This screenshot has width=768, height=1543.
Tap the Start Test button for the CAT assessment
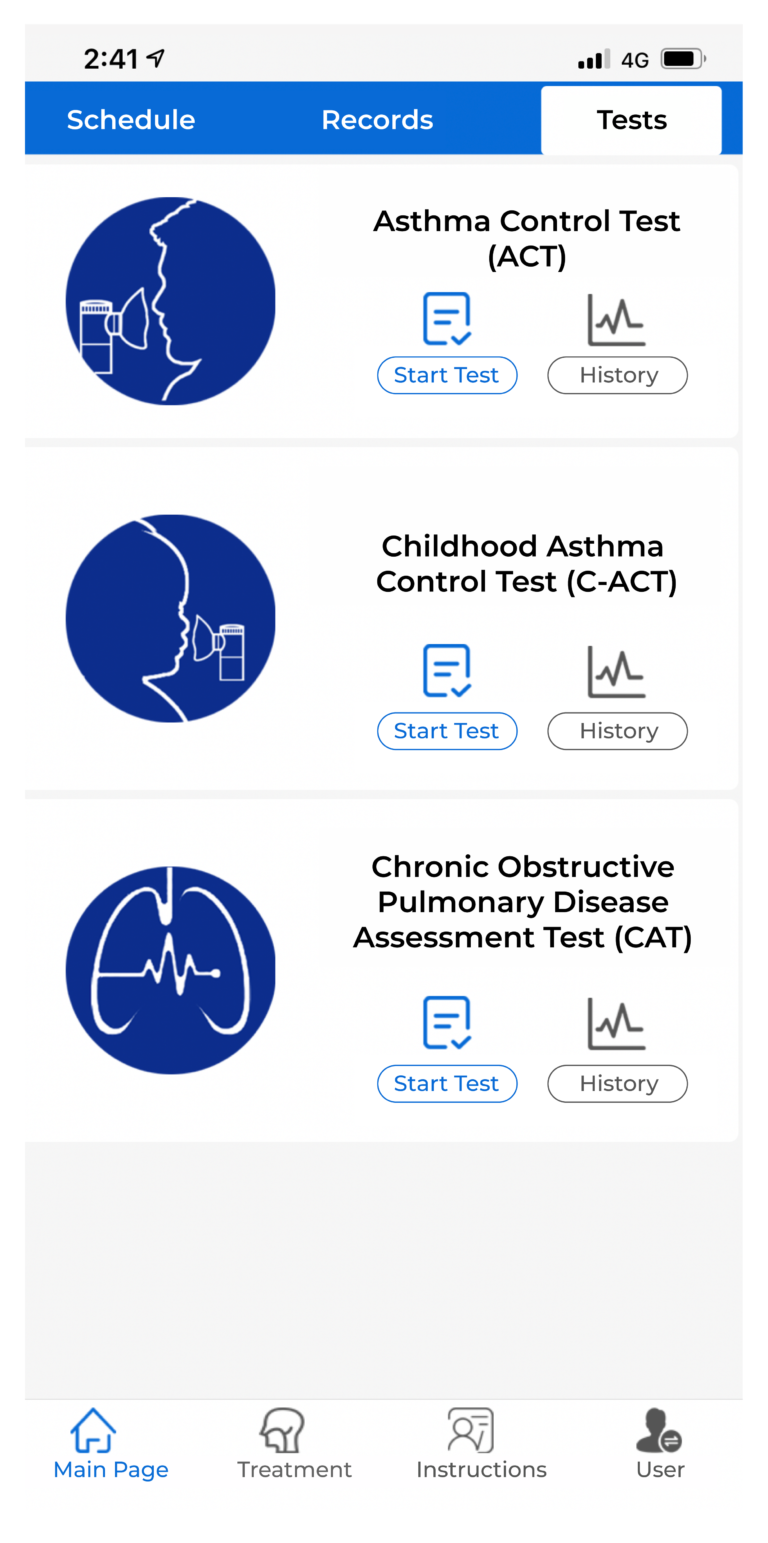tap(447, 1083)
